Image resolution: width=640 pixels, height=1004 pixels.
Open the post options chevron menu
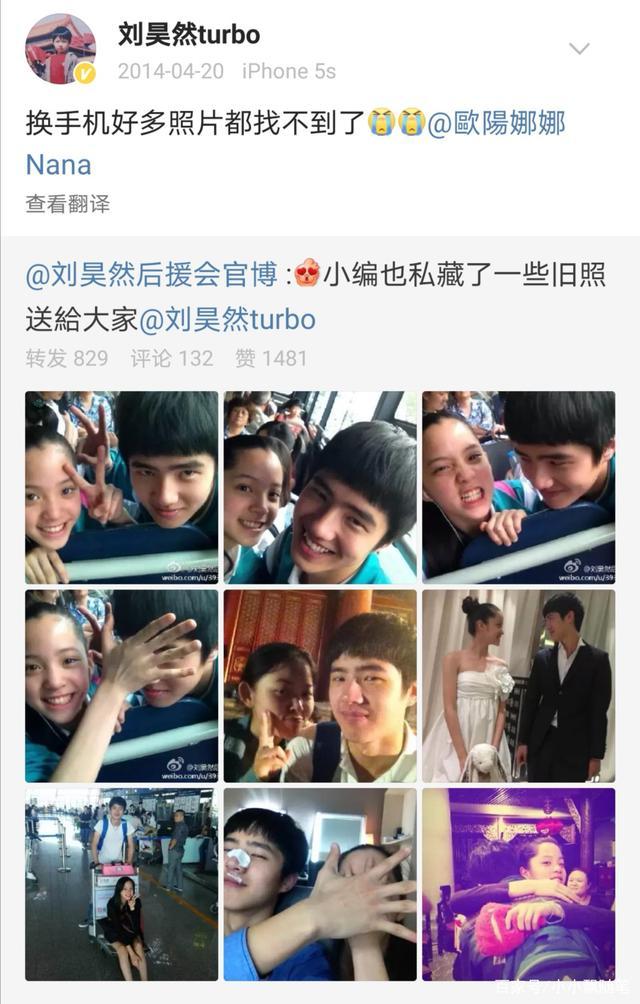coord(579,48)
